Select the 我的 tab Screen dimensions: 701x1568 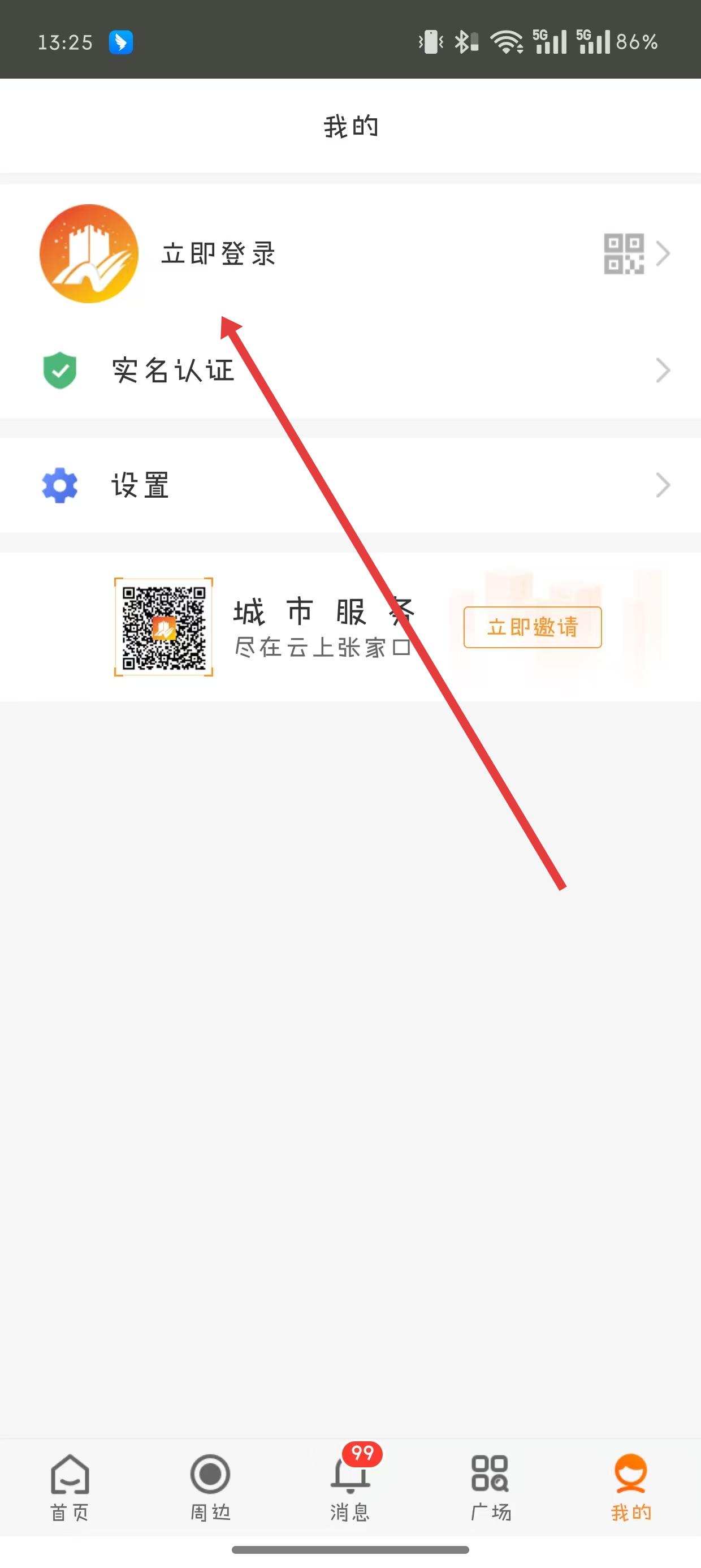pyautogui.click(x=630, y=1487)
